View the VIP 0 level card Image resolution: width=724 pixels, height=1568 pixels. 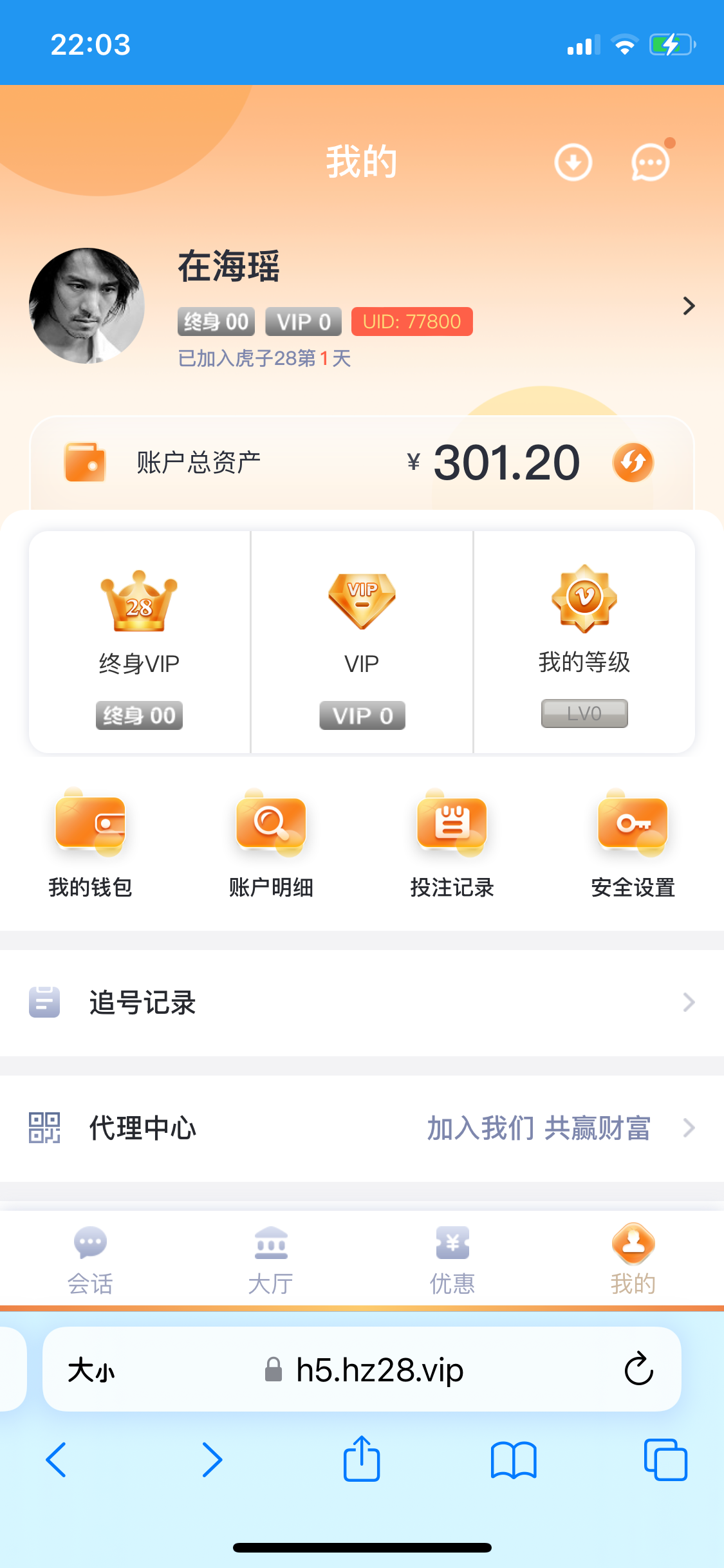[x=362, y=642]
